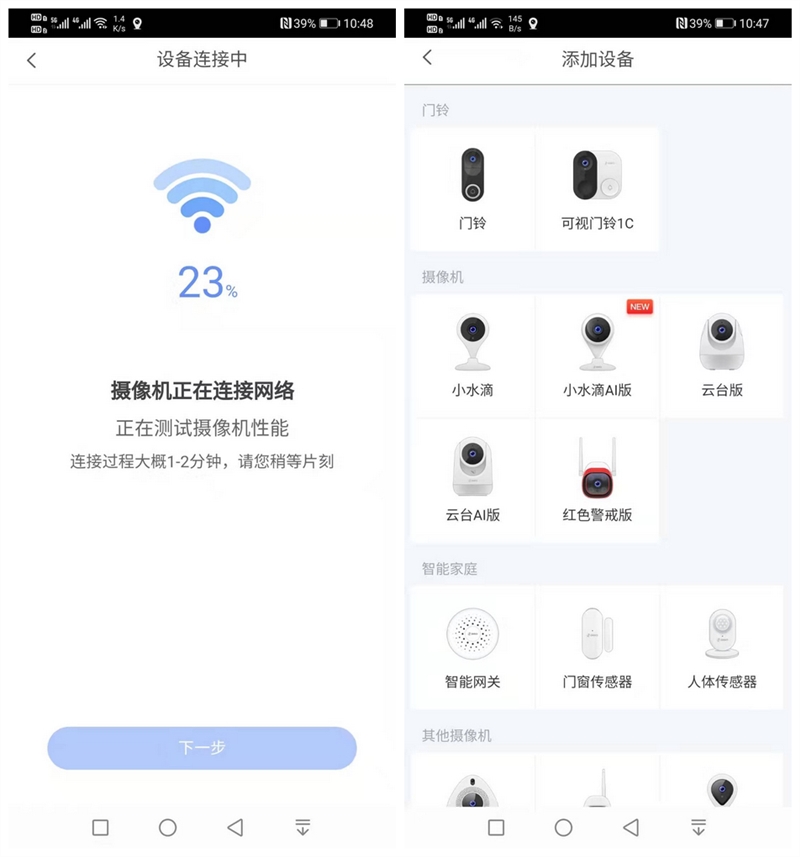
Task: Tap the Wi-Fi connection graphic
Action: click(x=203, y=192)
